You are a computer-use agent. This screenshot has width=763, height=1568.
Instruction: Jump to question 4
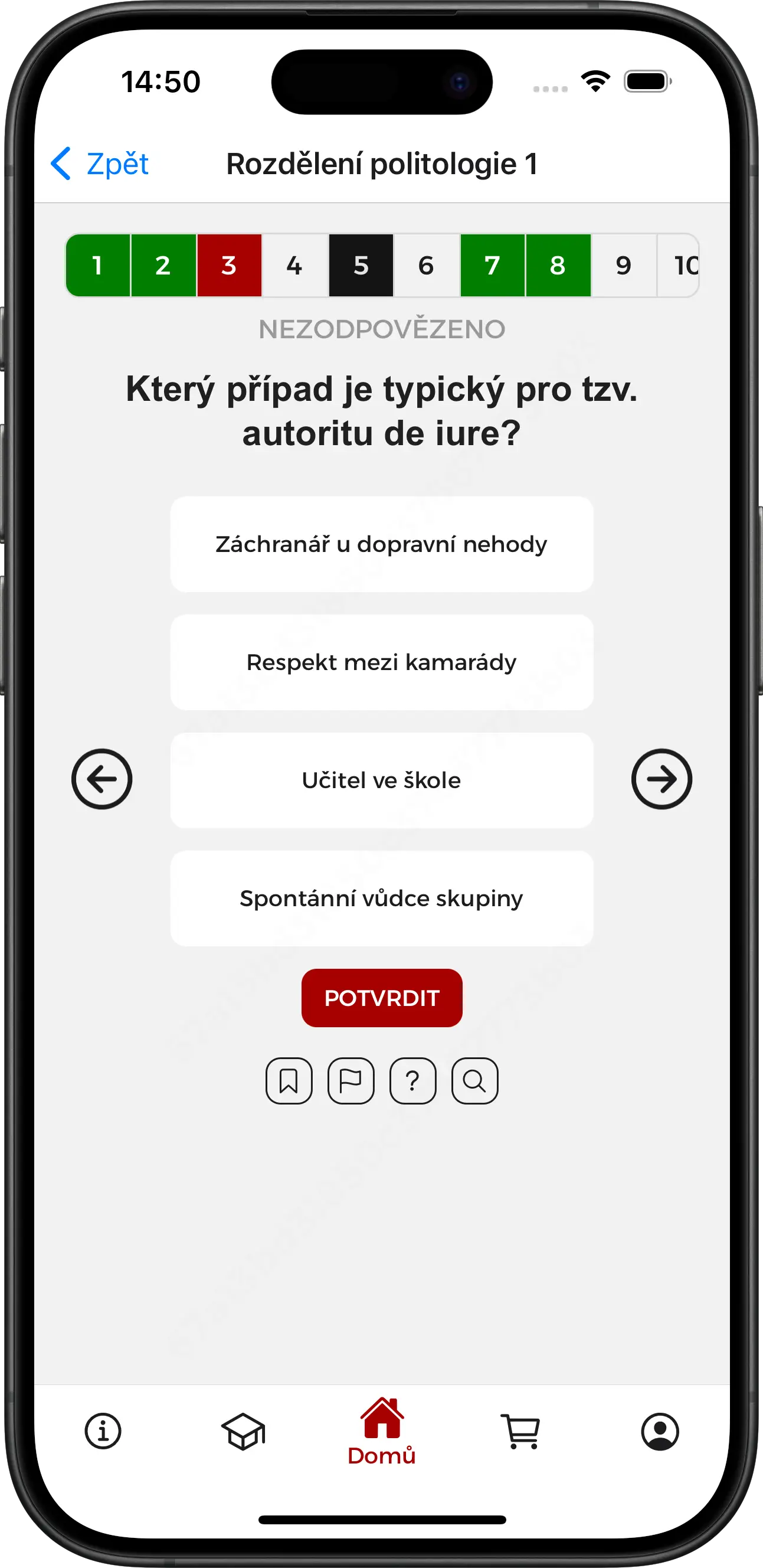[x=294, y=266]
